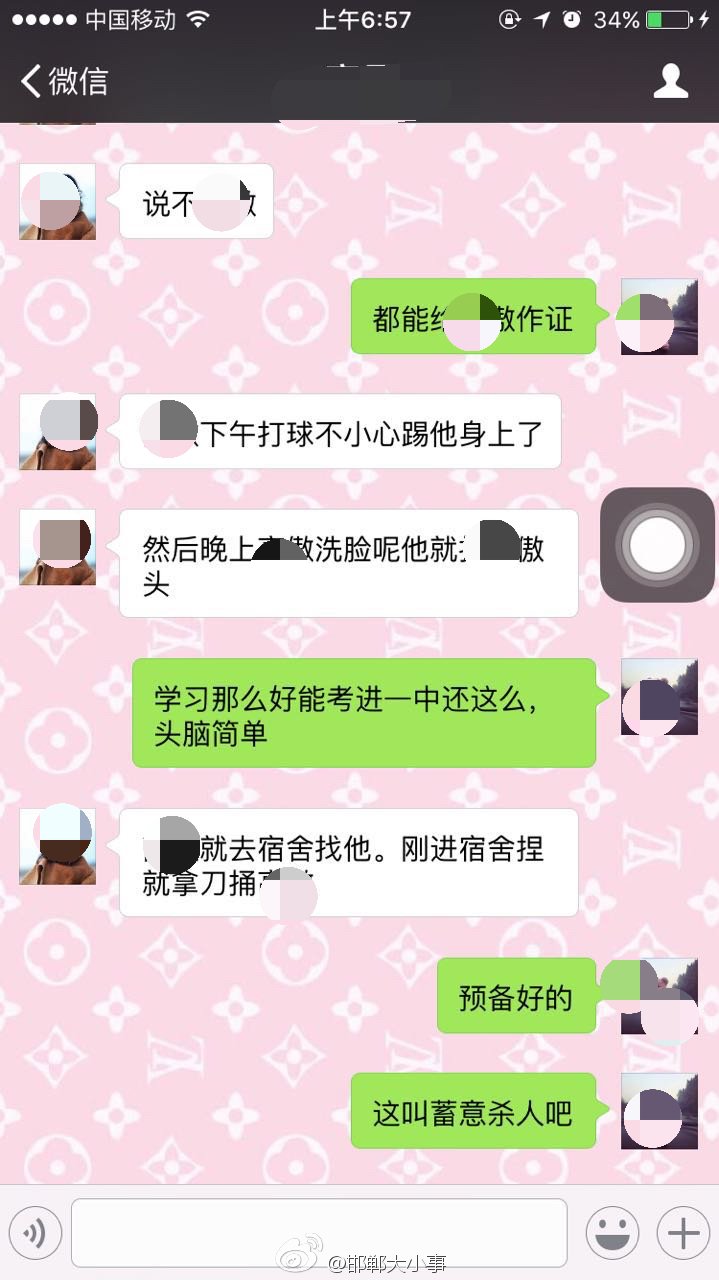Switch to voice message input

click(x=36, y=1233)
